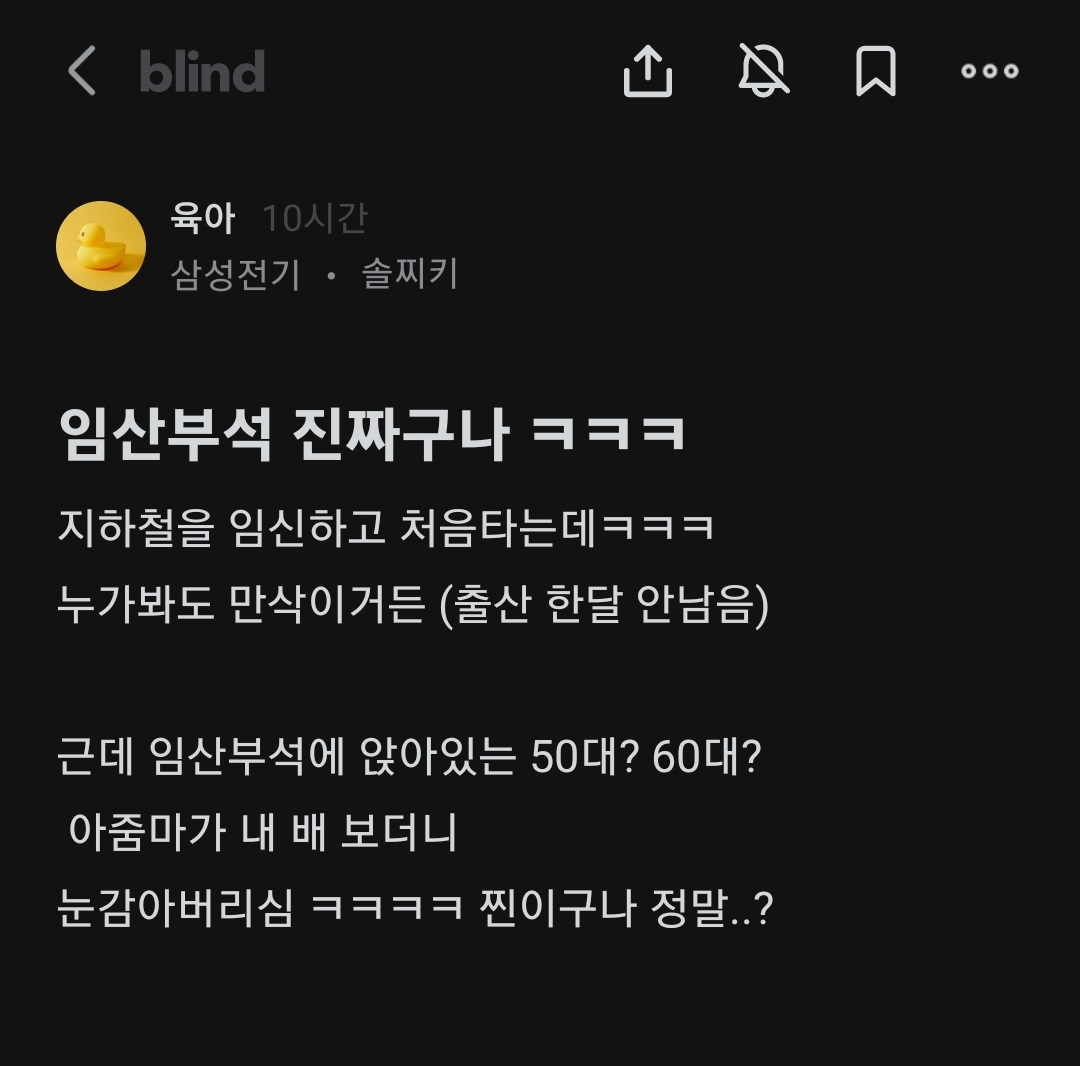The height and width of the screenshot is (1066, 1080).
Task: Tap the yellow duck profile picture
Action: (101, 246)
